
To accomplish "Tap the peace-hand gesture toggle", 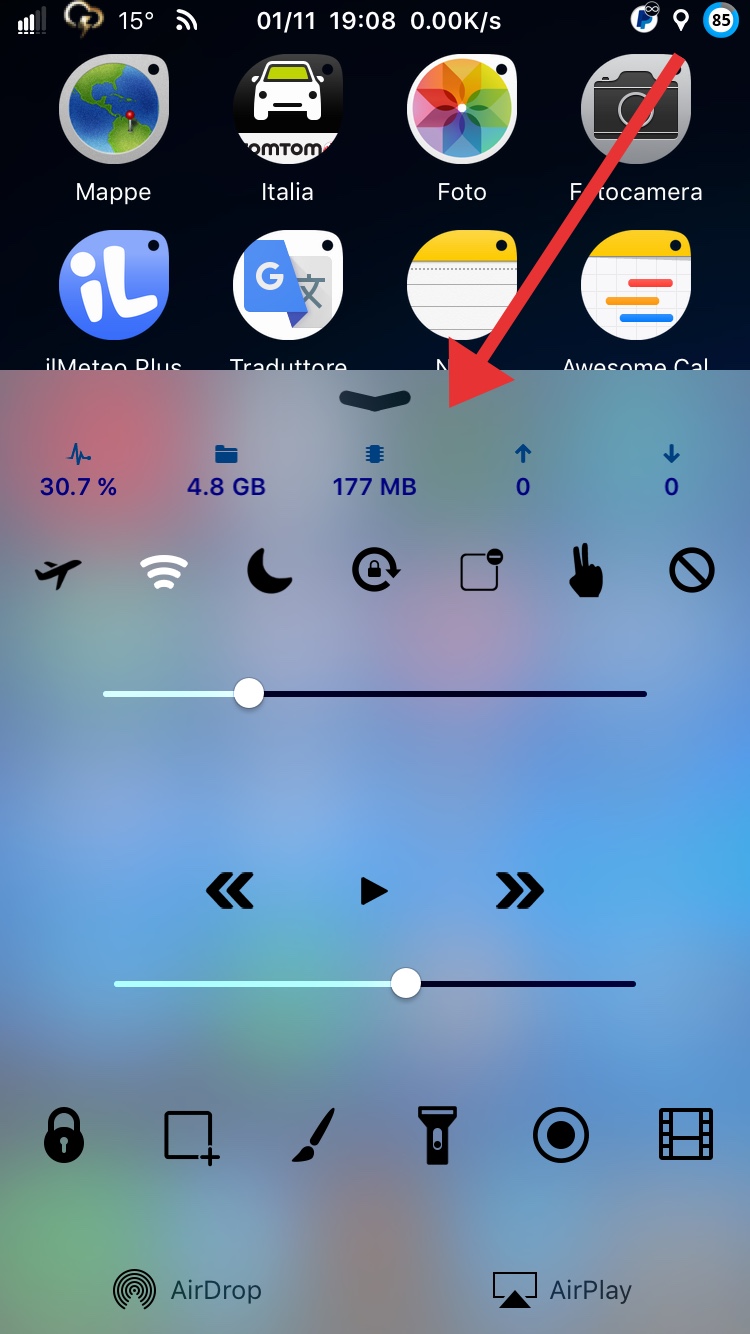I will click(x=586, y=572).
